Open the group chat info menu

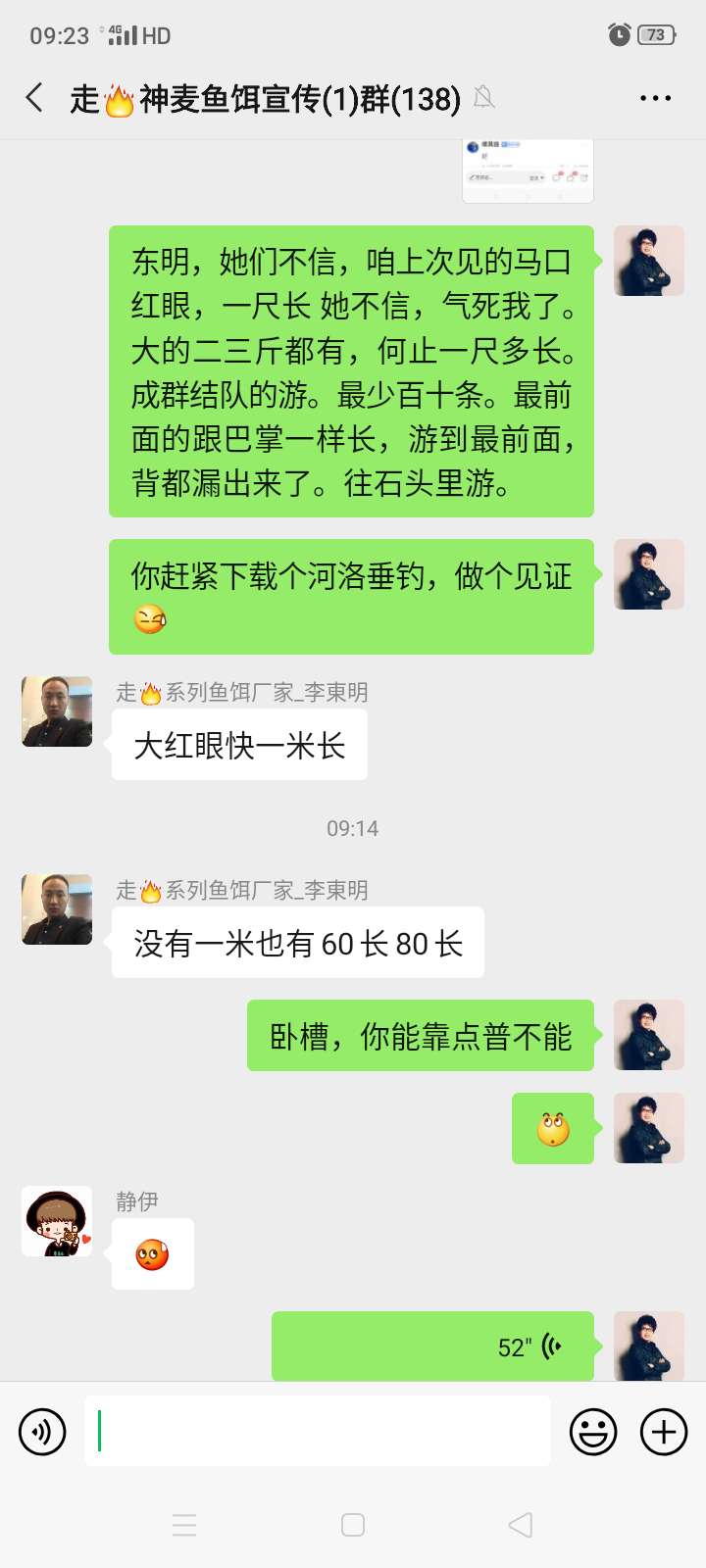[655, 98]
